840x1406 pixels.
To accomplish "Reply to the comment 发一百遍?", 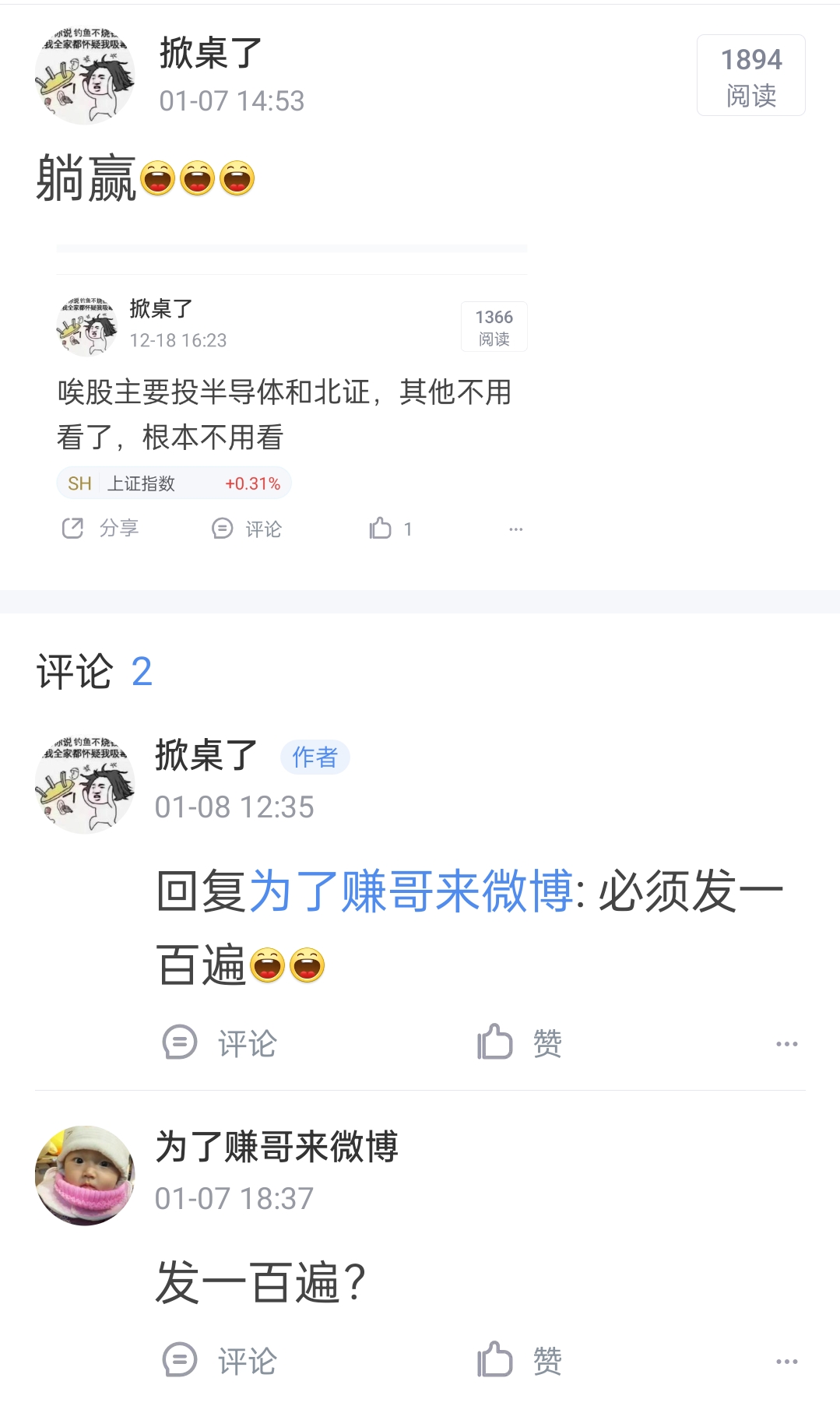I will 220,1361.
